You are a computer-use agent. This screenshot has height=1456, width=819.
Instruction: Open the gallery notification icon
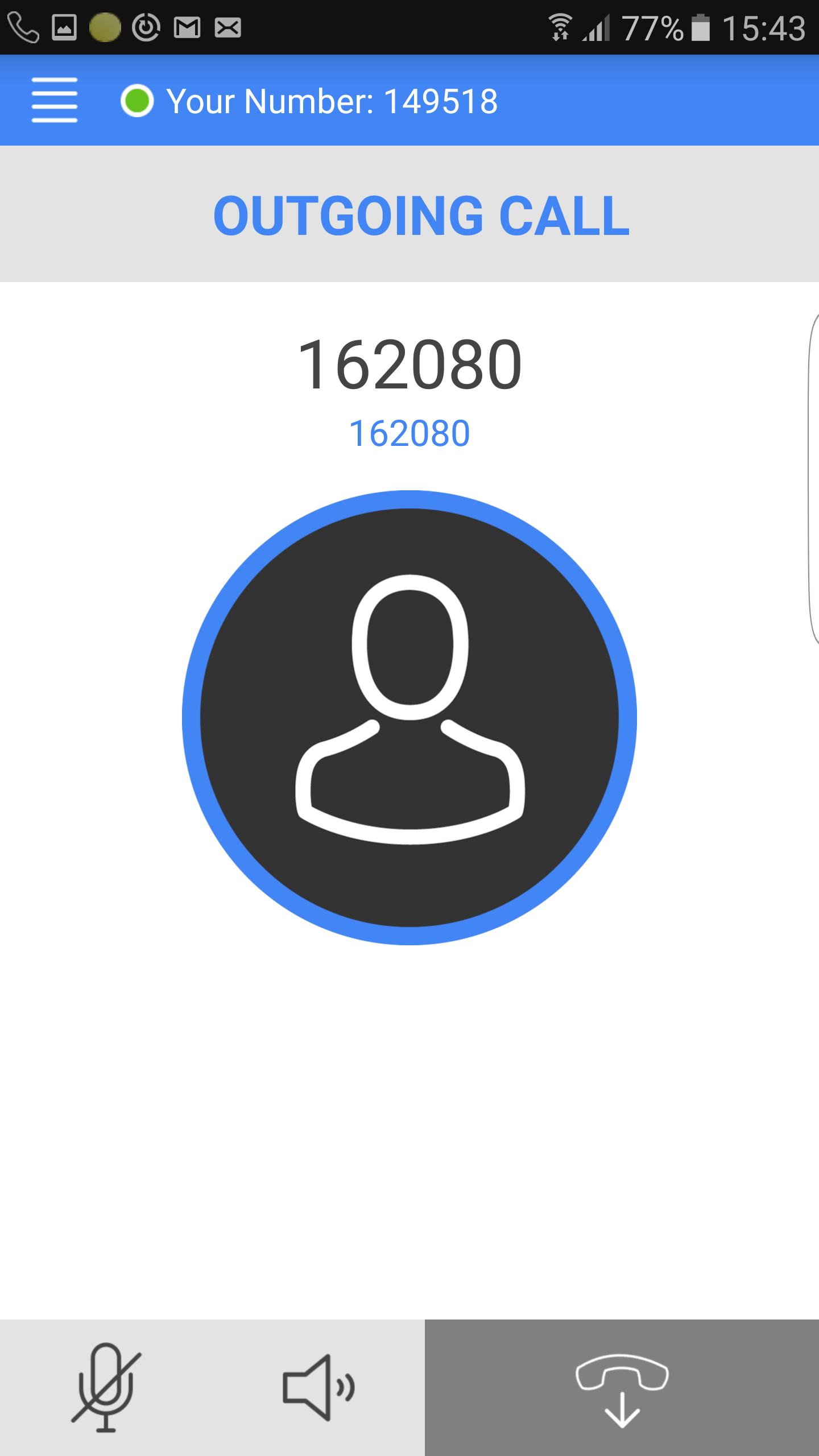click(x=64, y=26)
